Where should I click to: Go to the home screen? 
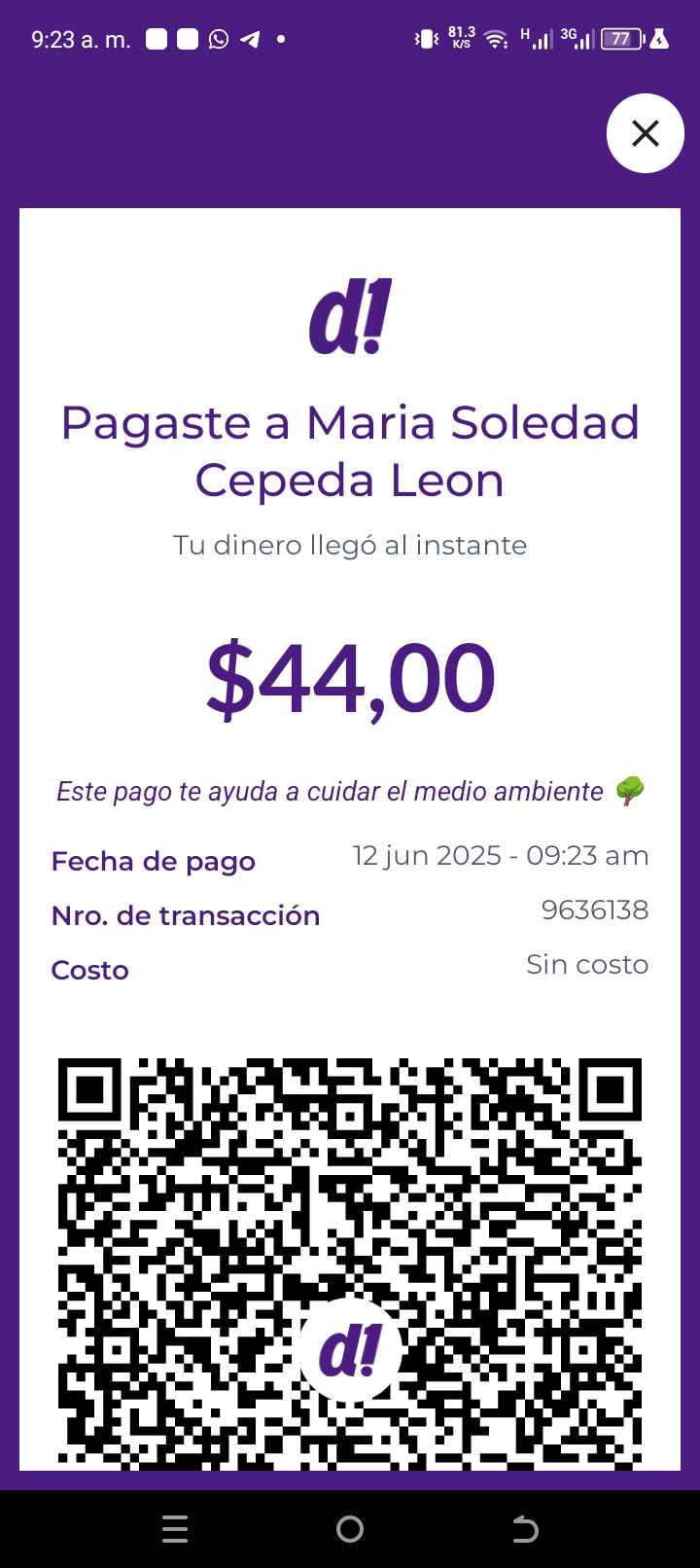350,1529
